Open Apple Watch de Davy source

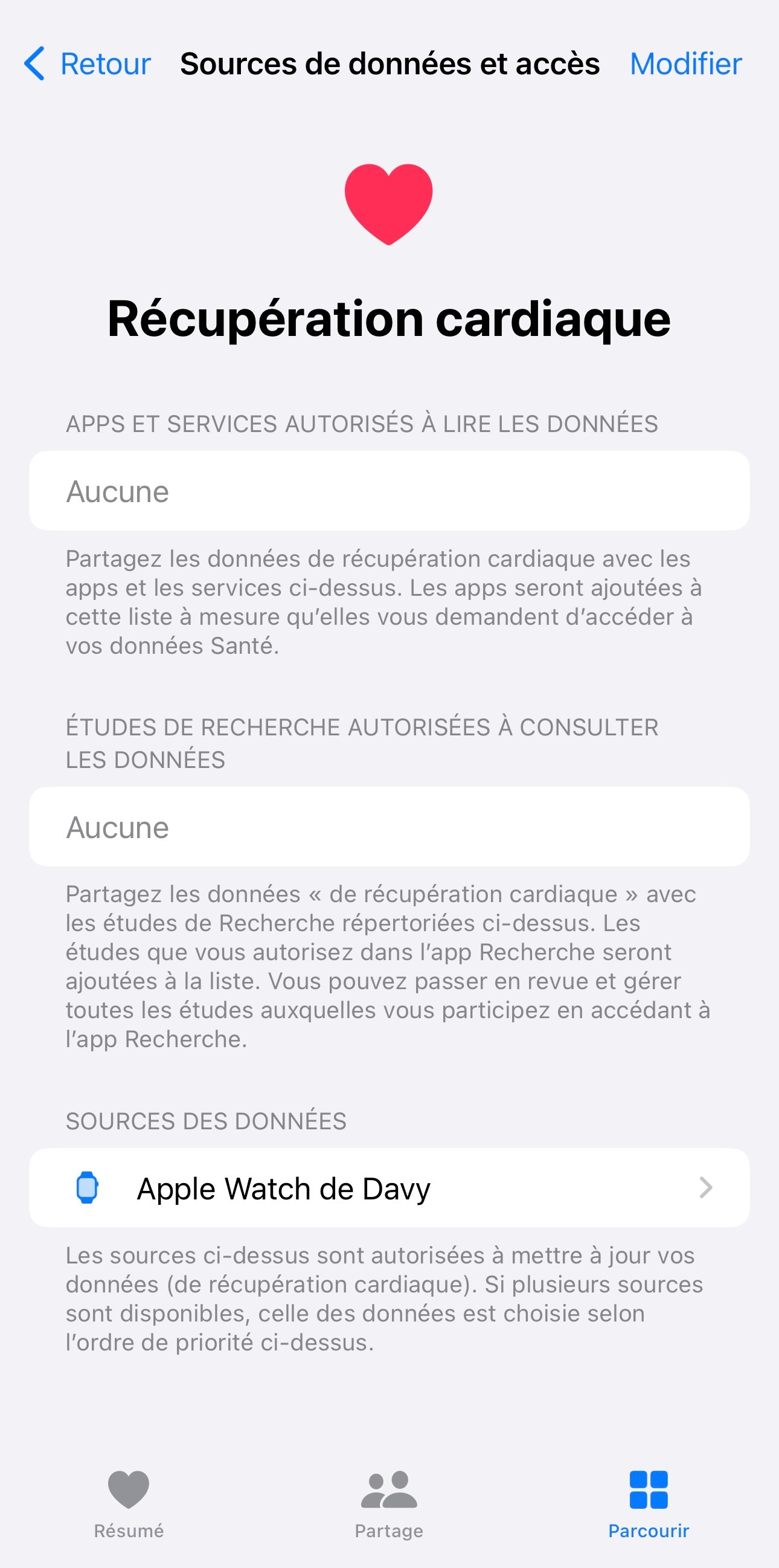pyautogui.click(x=389, y=1187)
